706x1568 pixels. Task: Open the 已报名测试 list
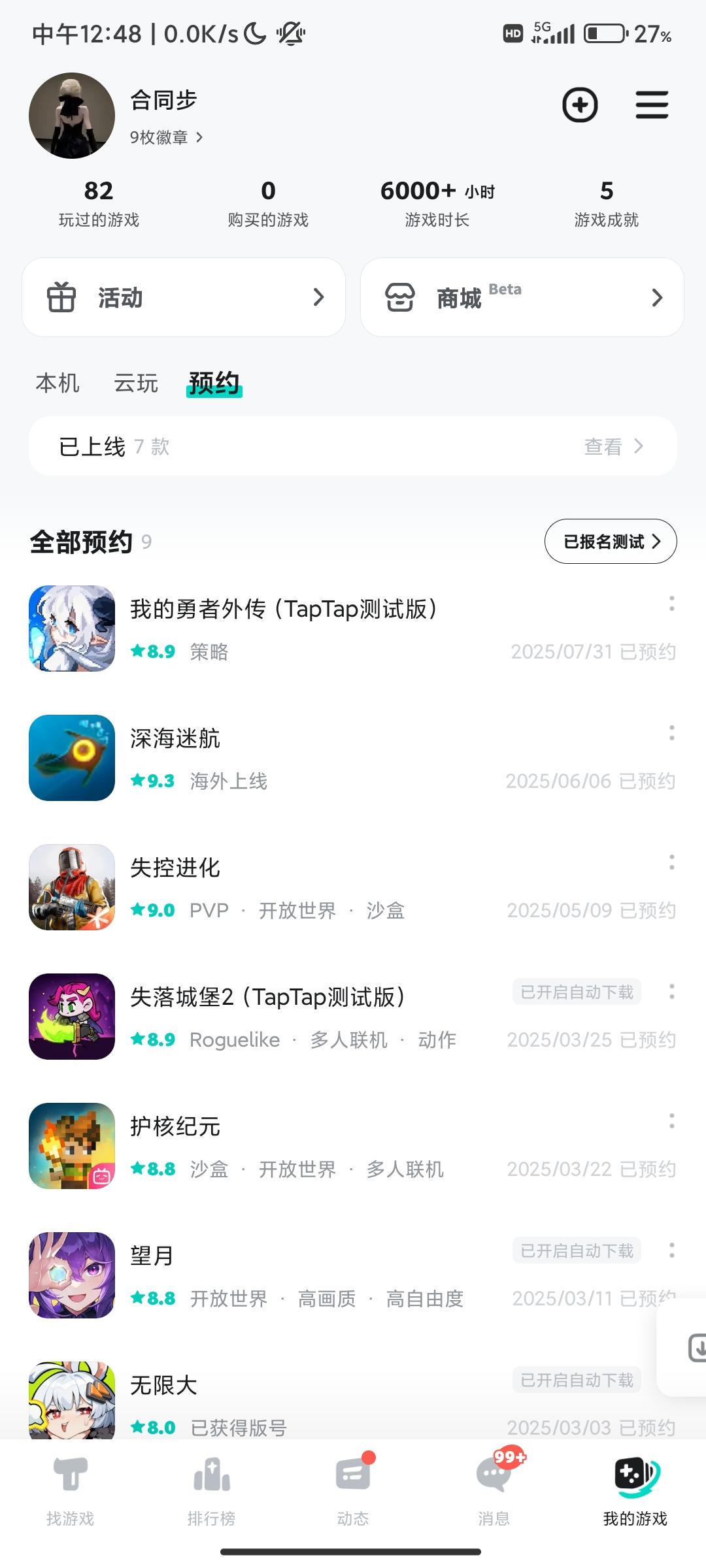(x=610, y=542)
